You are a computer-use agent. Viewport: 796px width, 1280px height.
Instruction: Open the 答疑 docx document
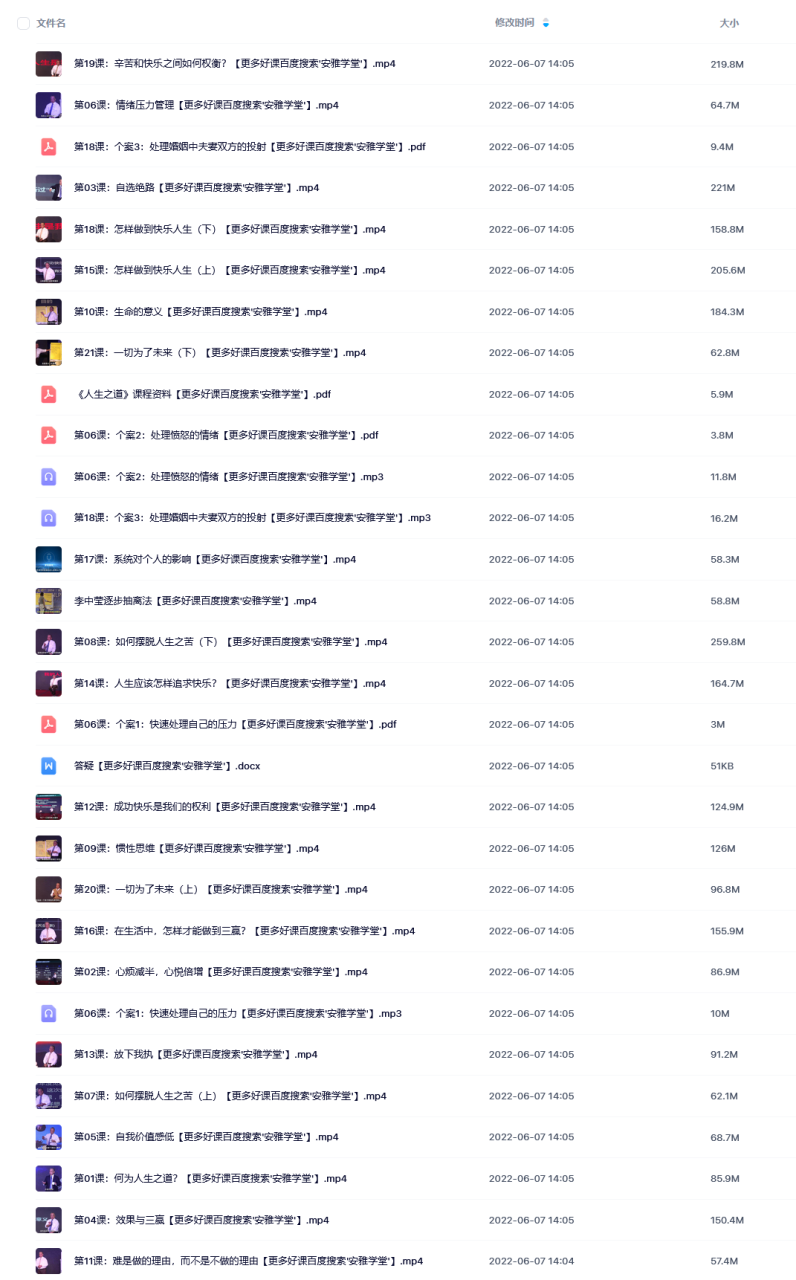(166, 766)
